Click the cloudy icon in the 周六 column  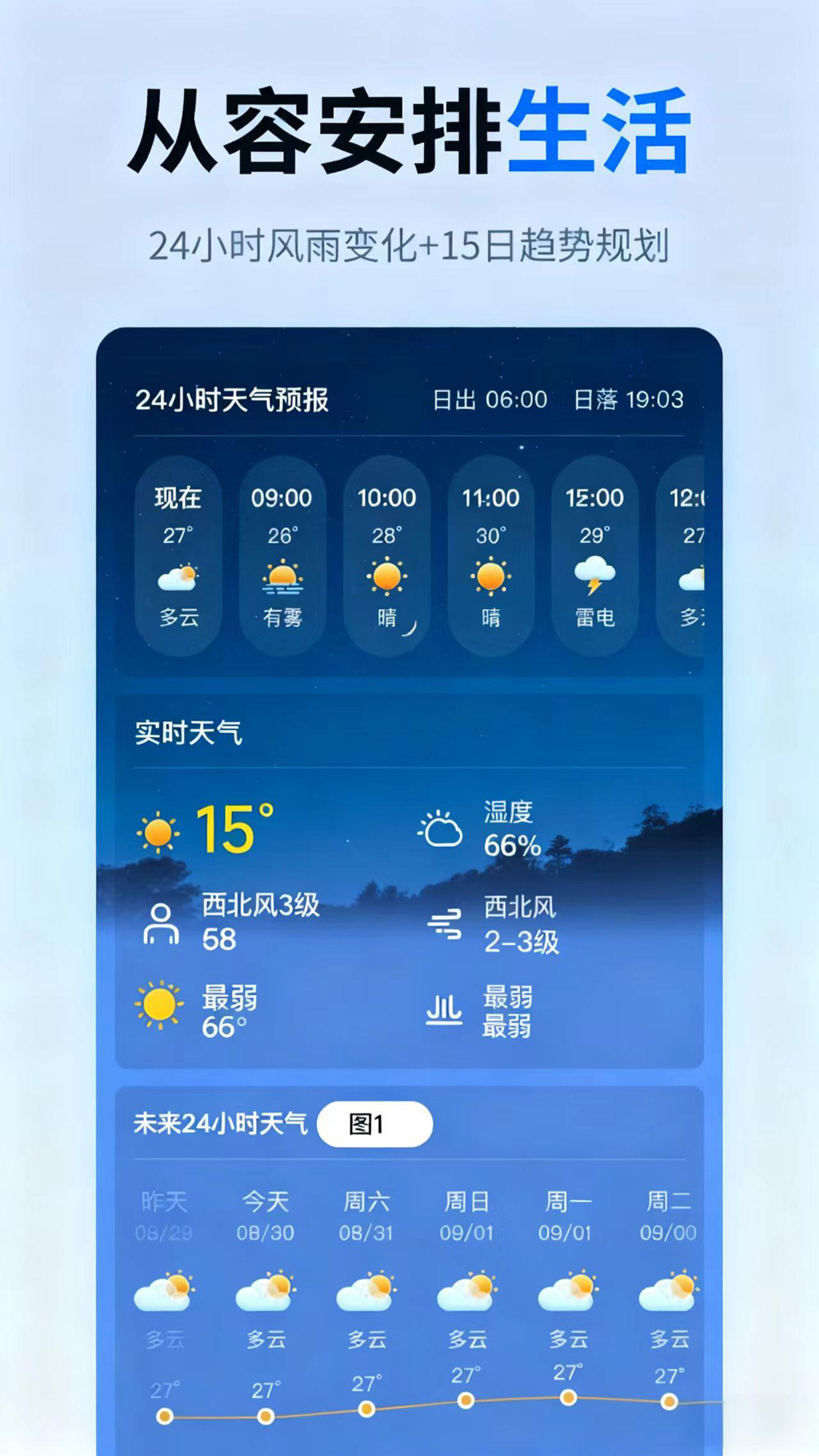366,1288
